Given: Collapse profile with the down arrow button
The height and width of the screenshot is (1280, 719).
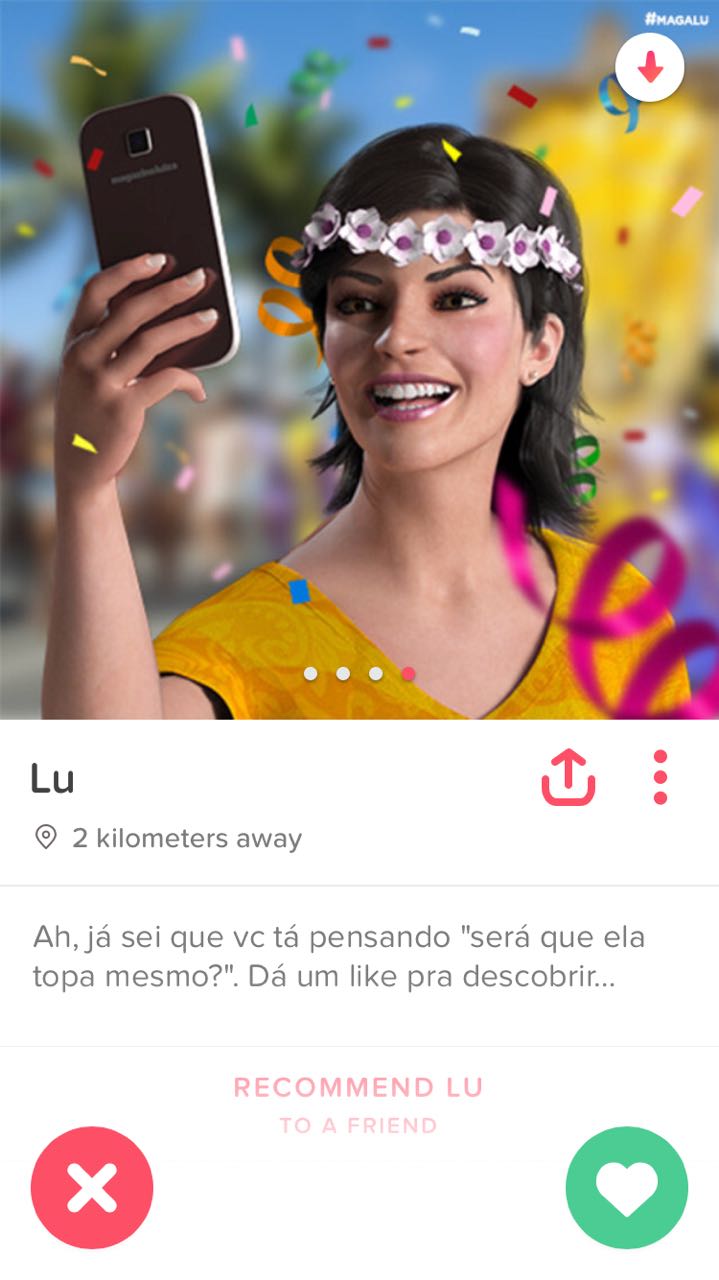Looking at the screenshot, I should click(650, 68).
